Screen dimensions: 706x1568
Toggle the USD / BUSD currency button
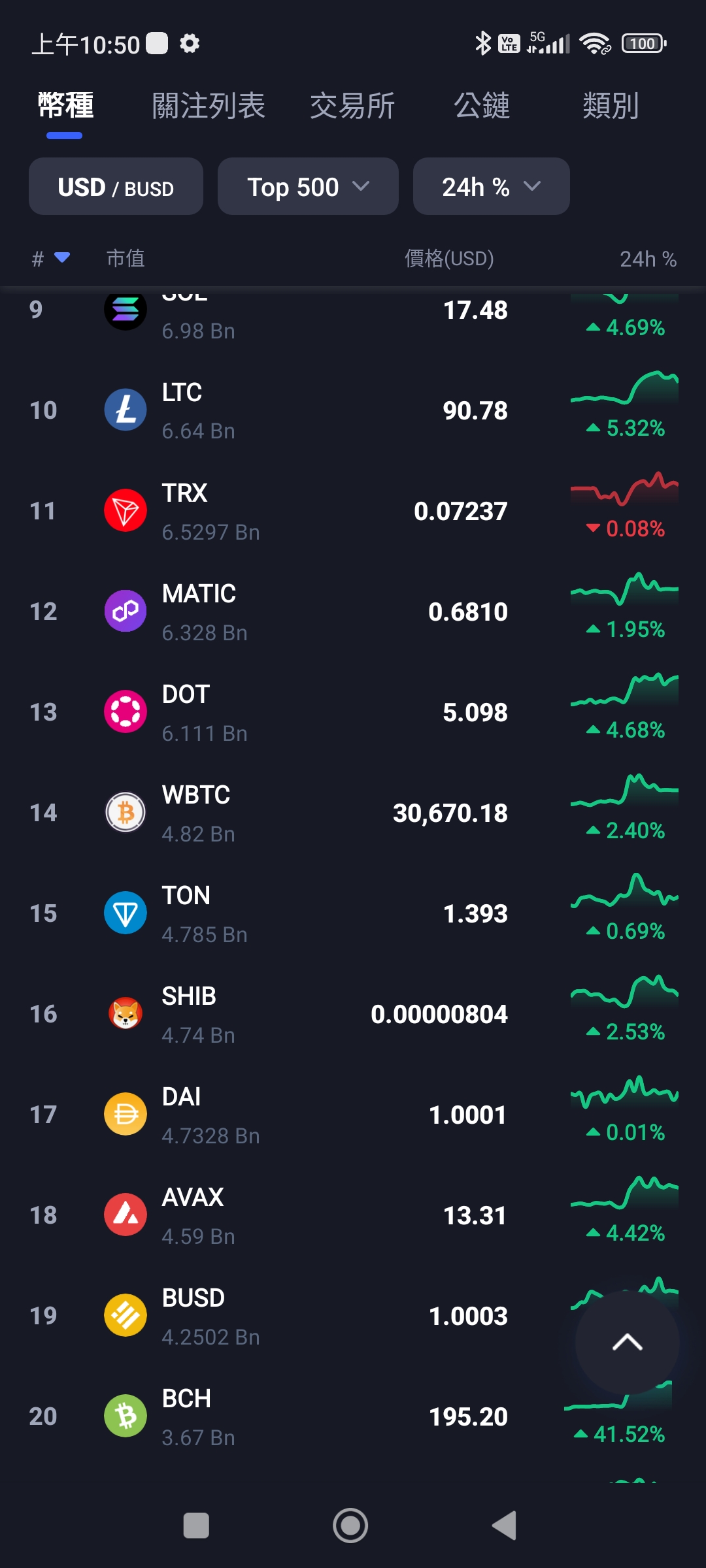(116, 186)
